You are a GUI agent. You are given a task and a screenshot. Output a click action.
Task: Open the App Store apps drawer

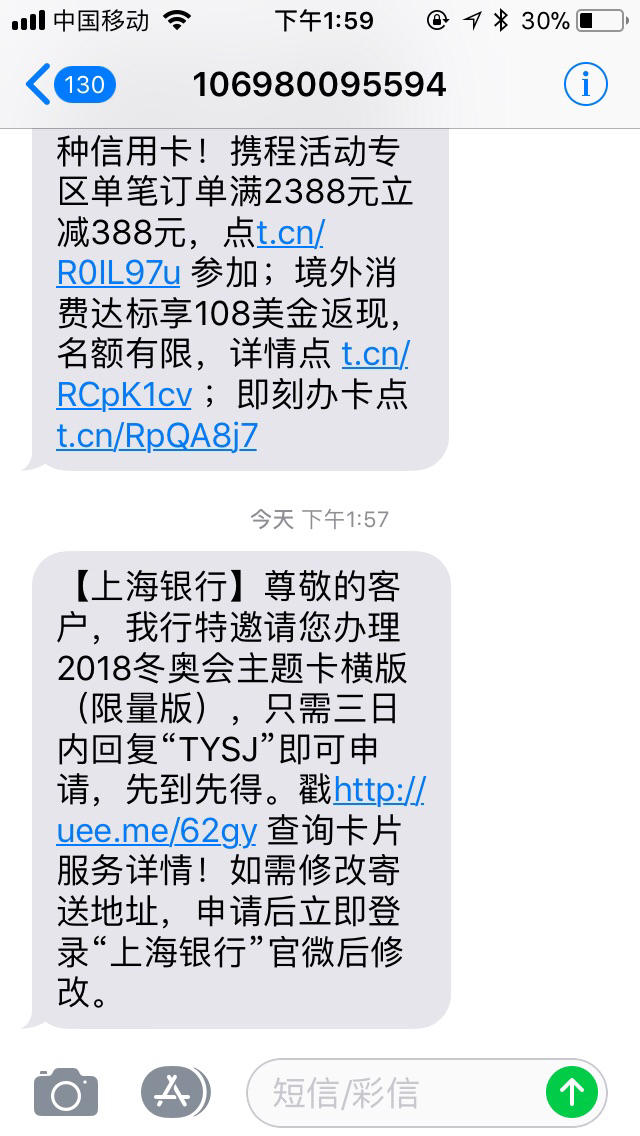point(175,1091)
